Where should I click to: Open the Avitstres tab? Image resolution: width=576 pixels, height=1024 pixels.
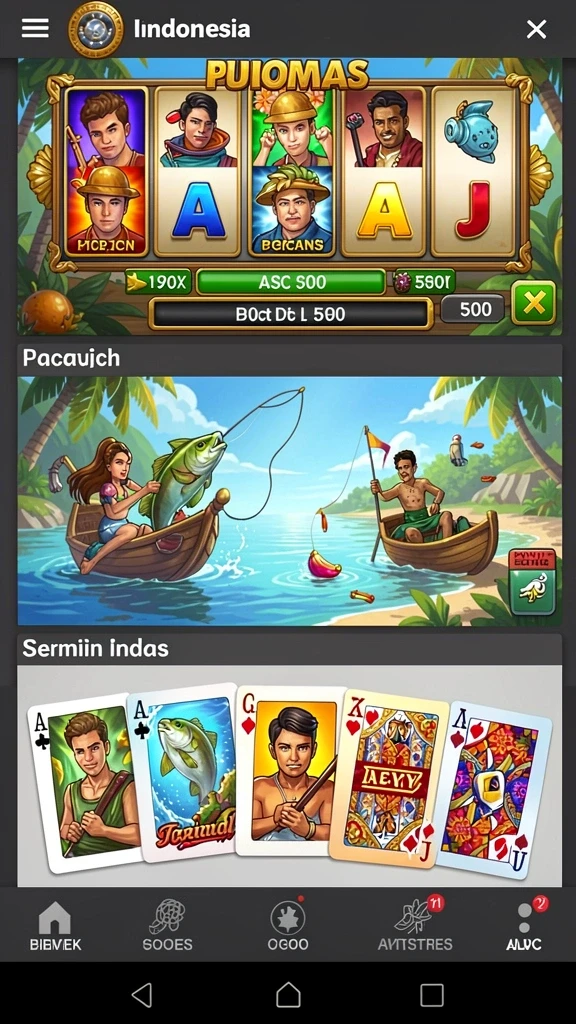pyautogui.click(x=415, y=926)
